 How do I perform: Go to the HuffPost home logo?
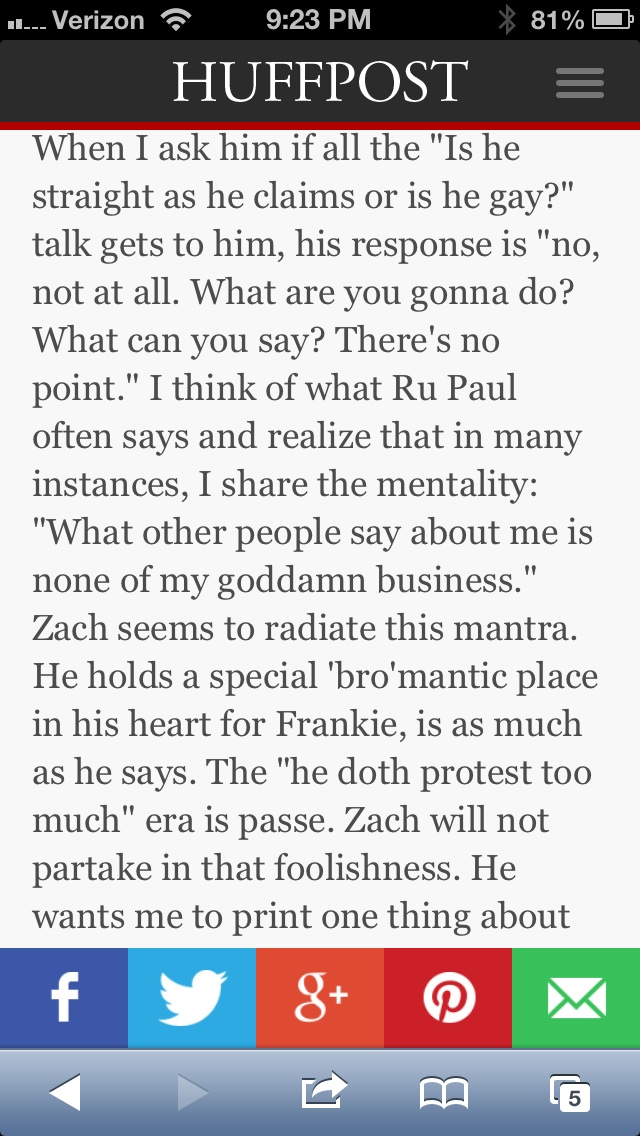click(x=320, y=81)
